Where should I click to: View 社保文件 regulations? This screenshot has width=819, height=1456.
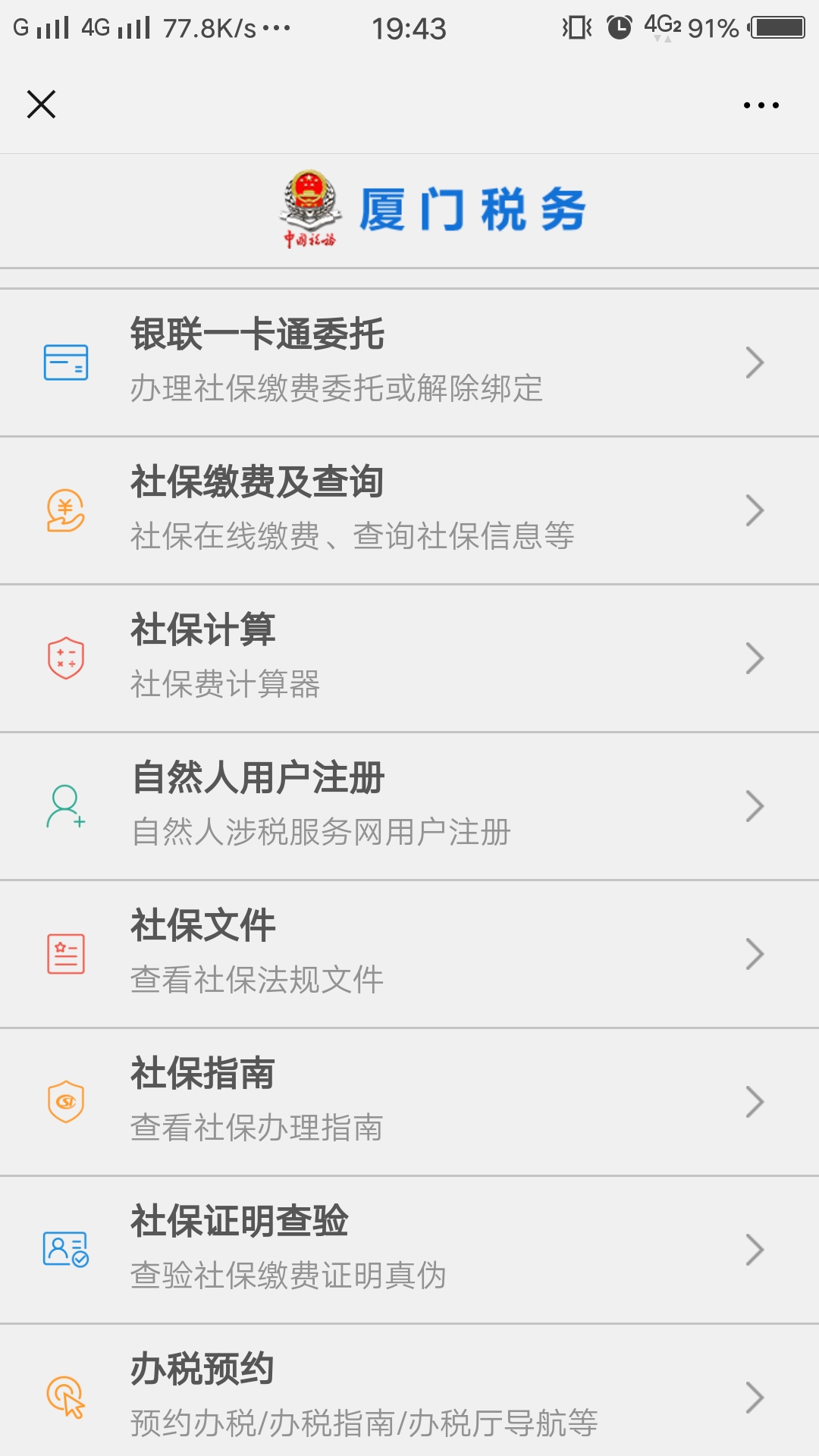[409, 954]
